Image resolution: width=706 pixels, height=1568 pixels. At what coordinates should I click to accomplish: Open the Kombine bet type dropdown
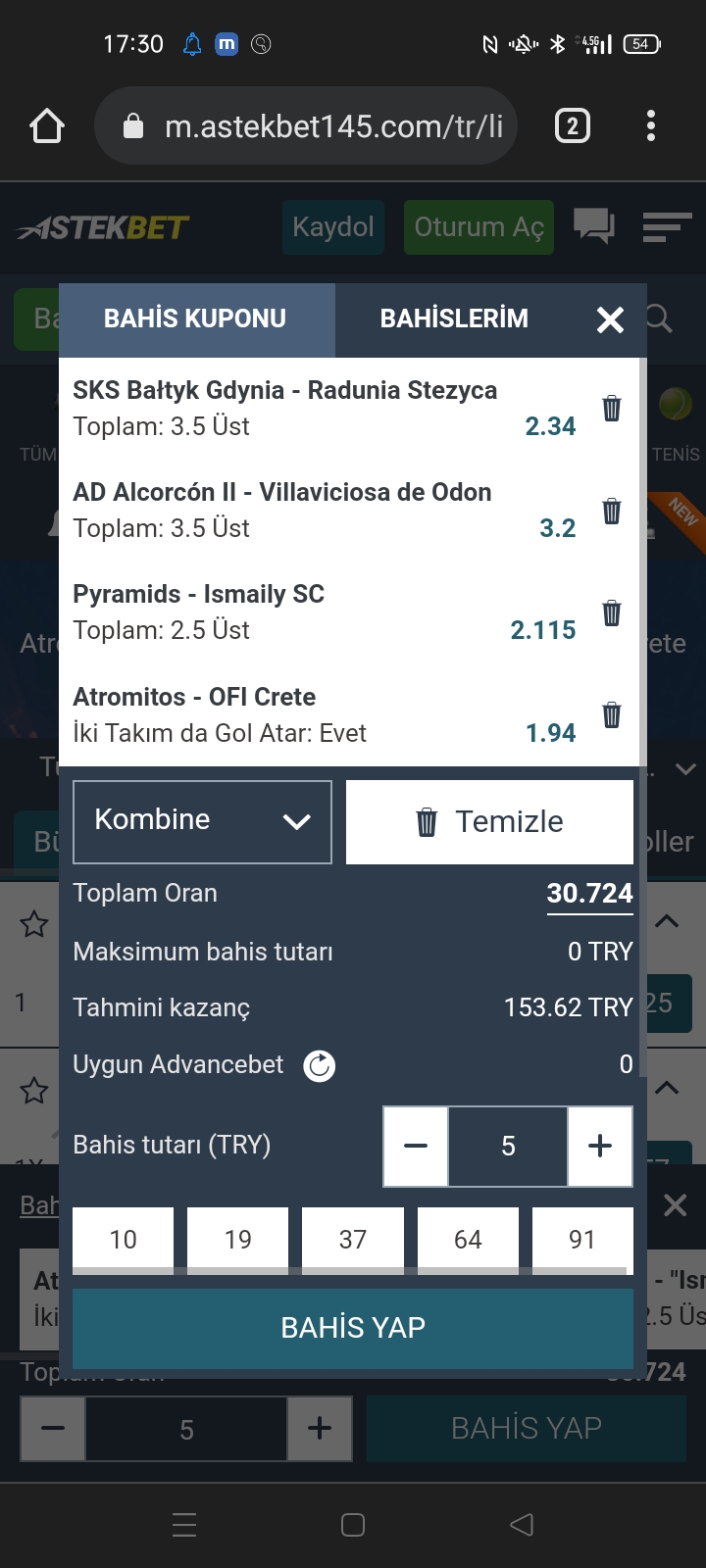202,821
